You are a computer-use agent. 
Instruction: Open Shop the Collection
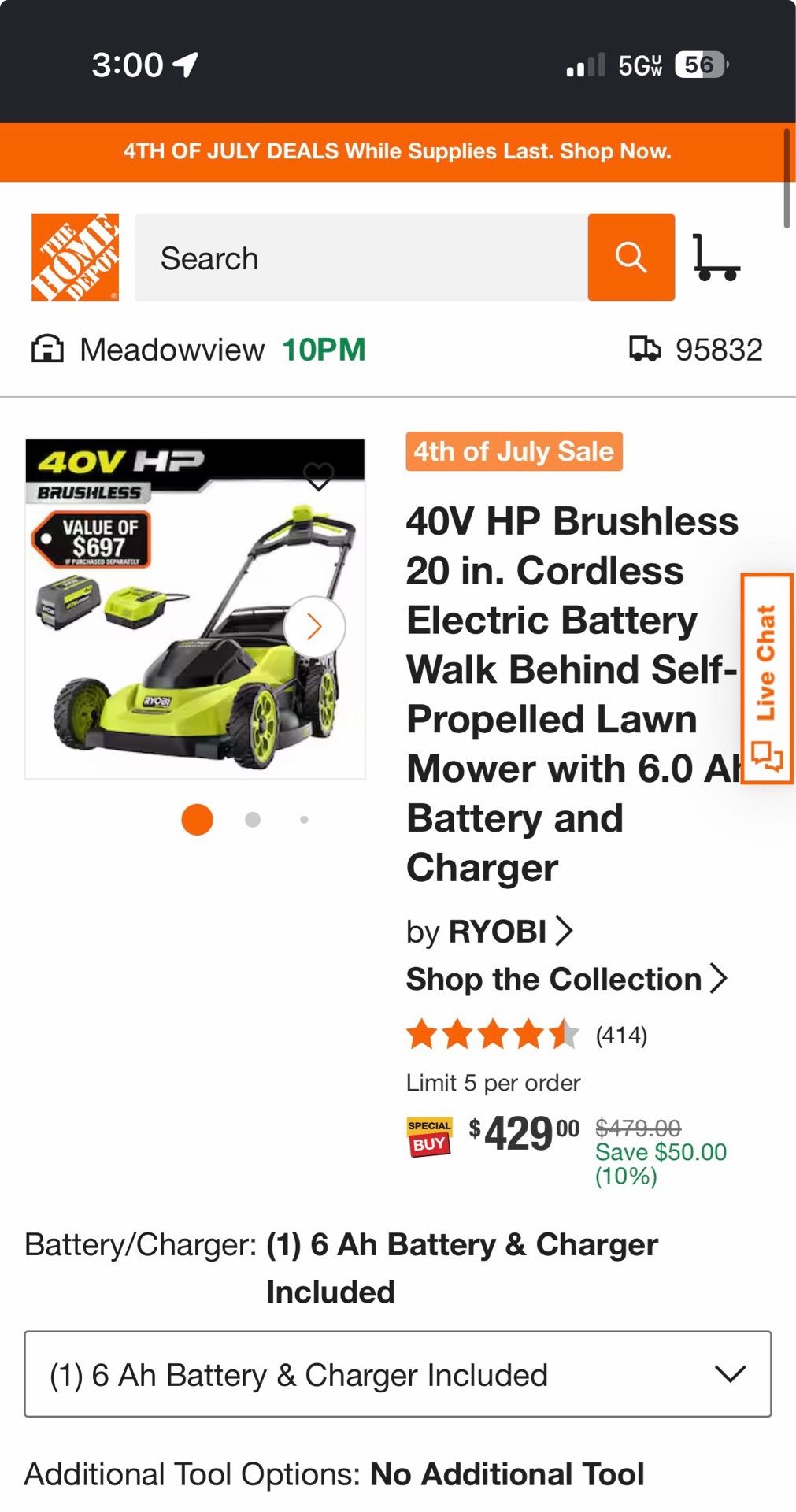click(x=566, y=979)
